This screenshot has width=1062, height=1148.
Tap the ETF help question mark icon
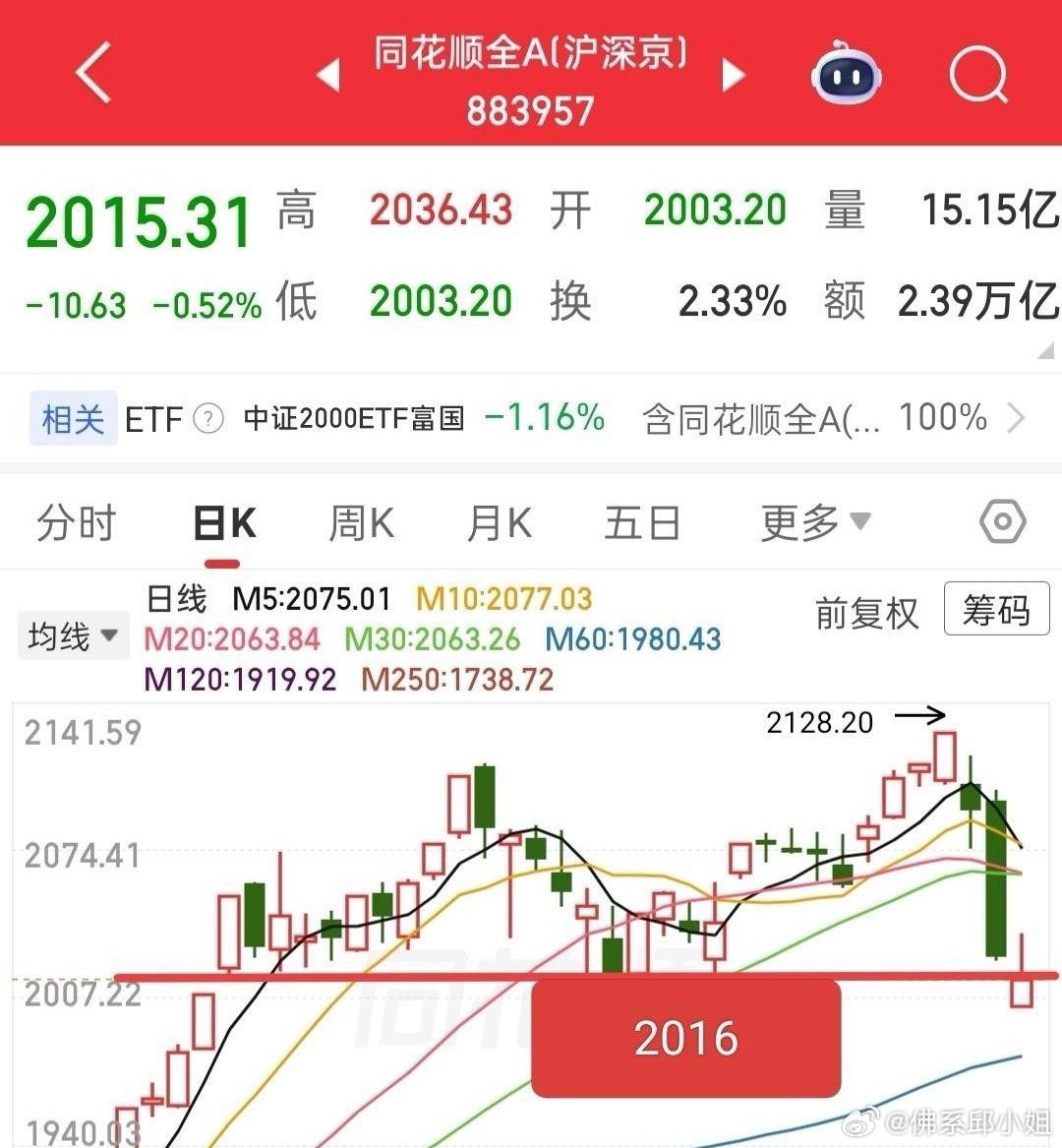click(x=209, y=417)
